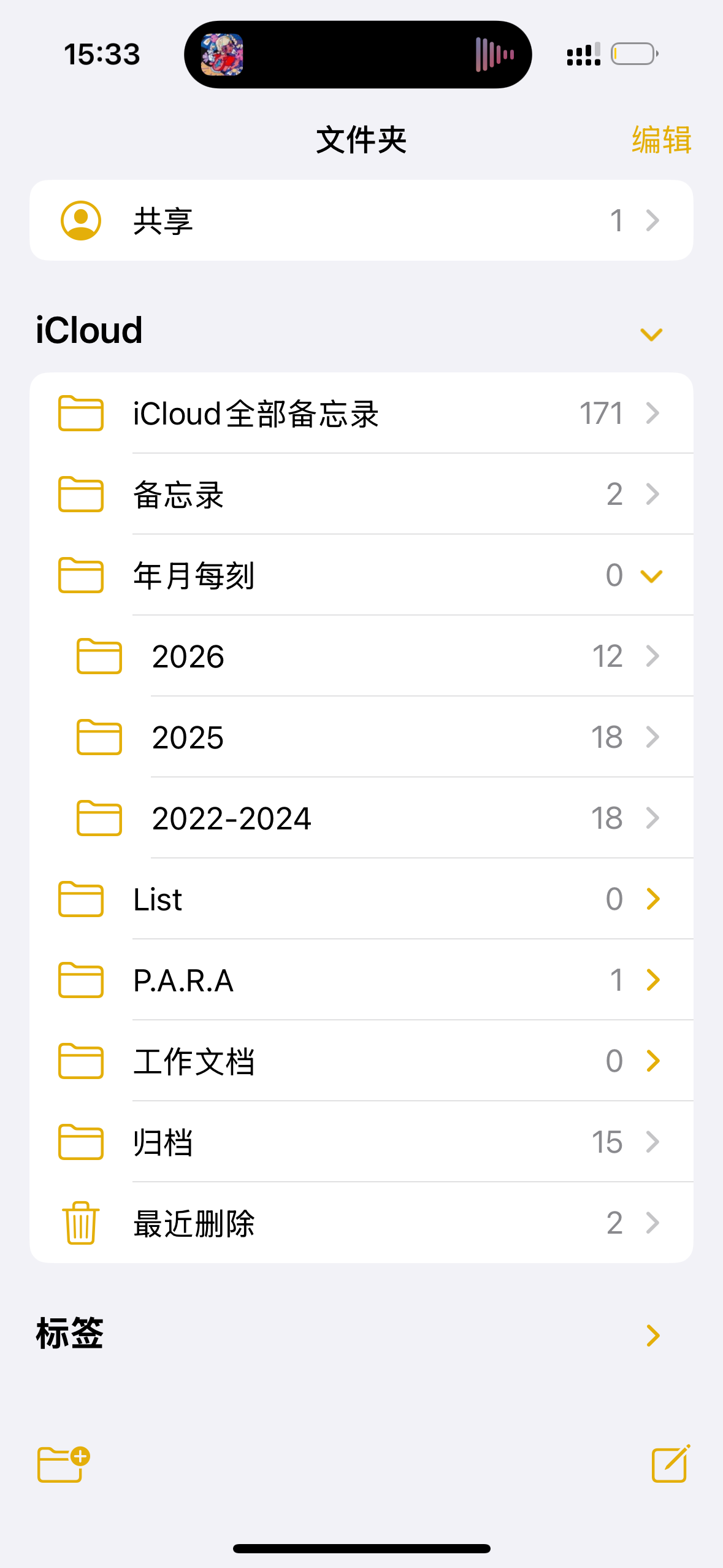Open iCloud全部备忘录 folder

[x=361, y=413]
